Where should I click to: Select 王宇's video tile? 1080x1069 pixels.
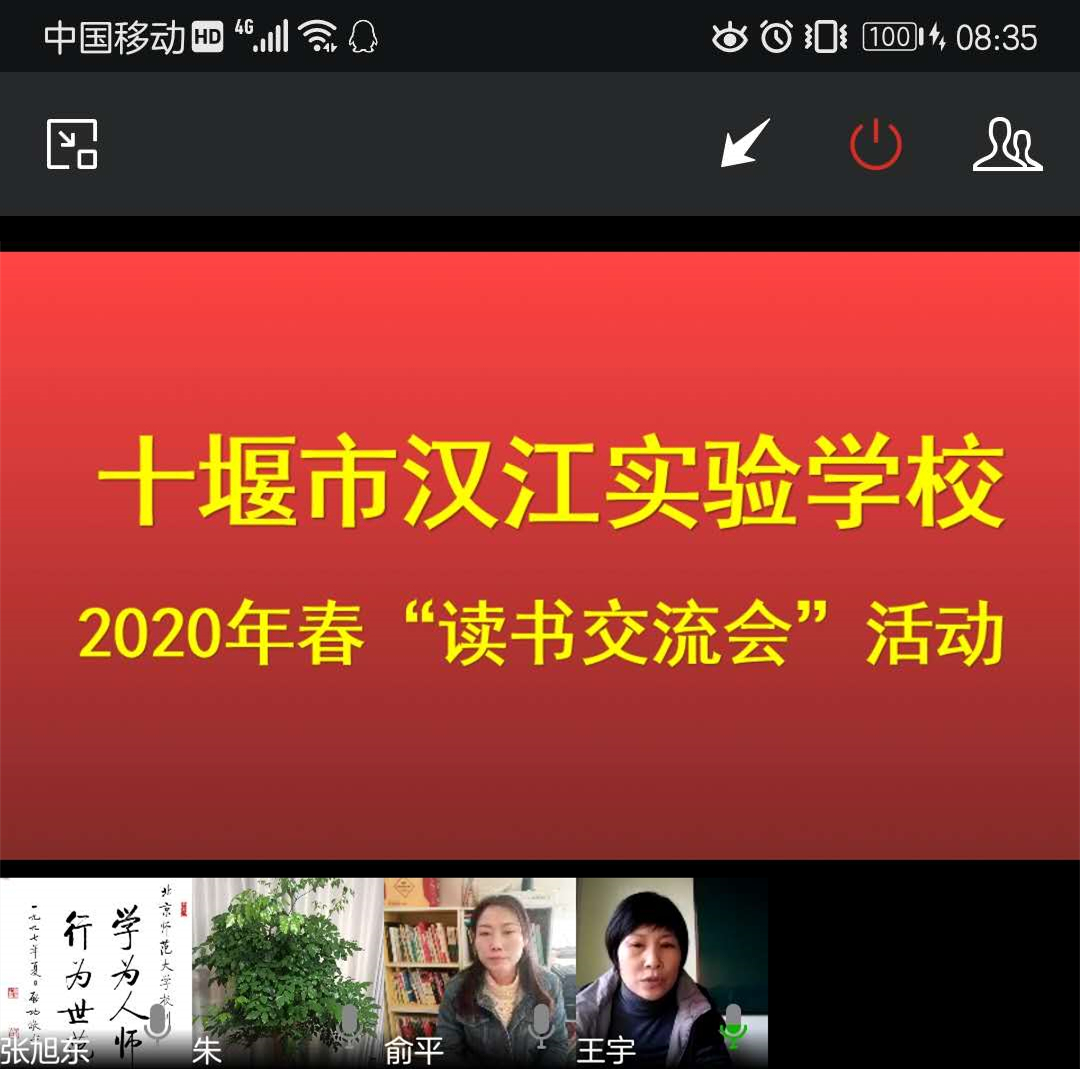tap(672, 972)
